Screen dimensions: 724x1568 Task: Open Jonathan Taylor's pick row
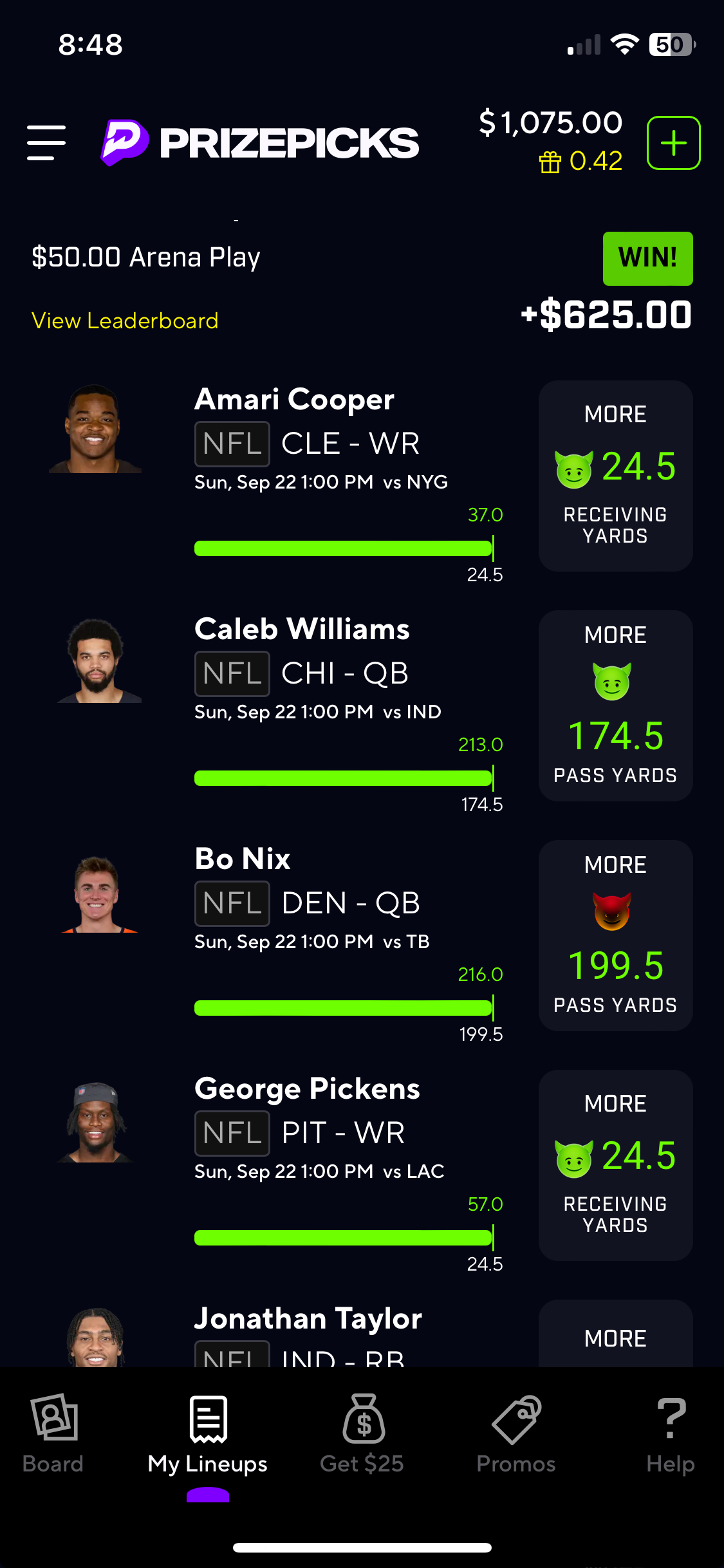click(x=309, y=1334)
